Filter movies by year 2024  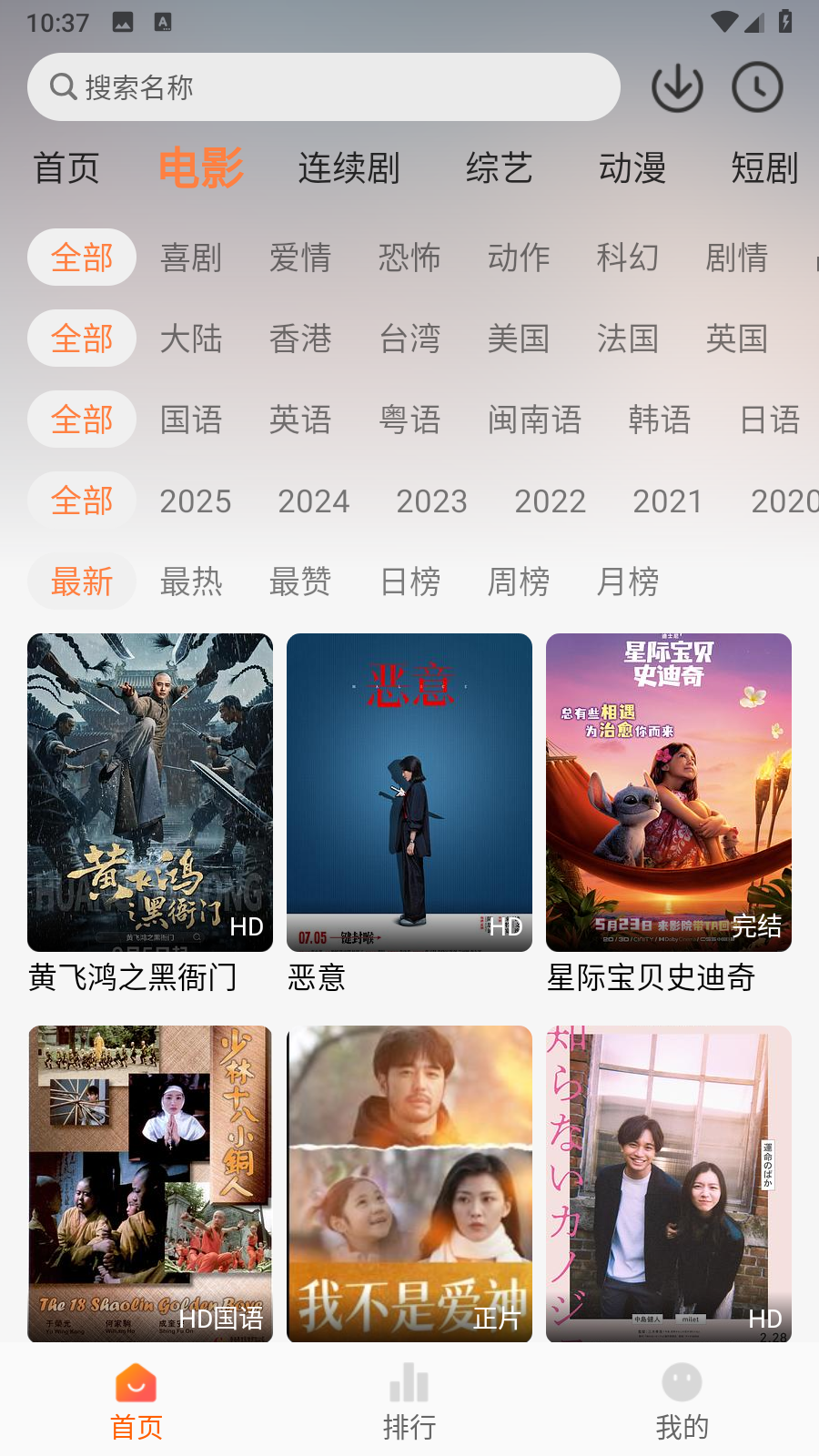pos(313,500)
